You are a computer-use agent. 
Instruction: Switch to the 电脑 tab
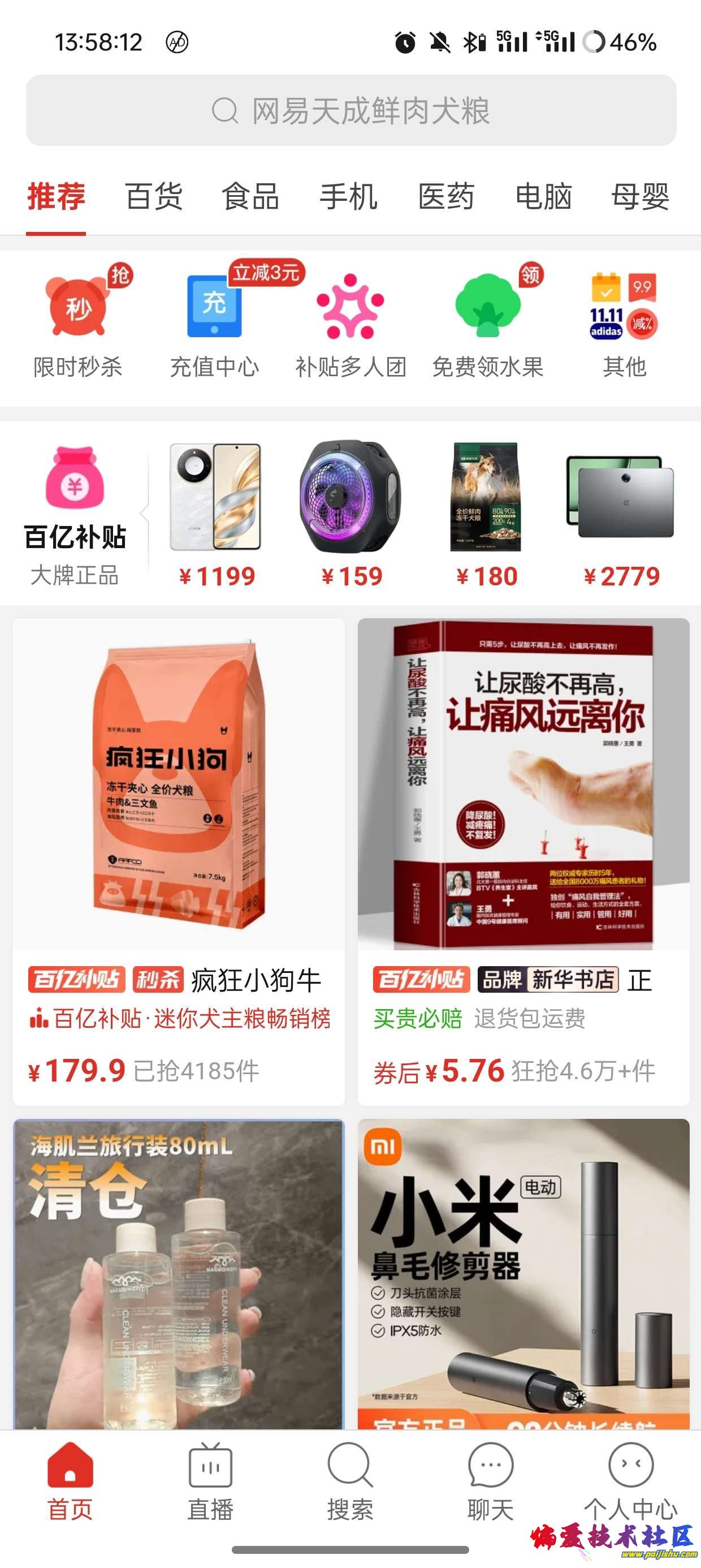(x=543, y=197)
